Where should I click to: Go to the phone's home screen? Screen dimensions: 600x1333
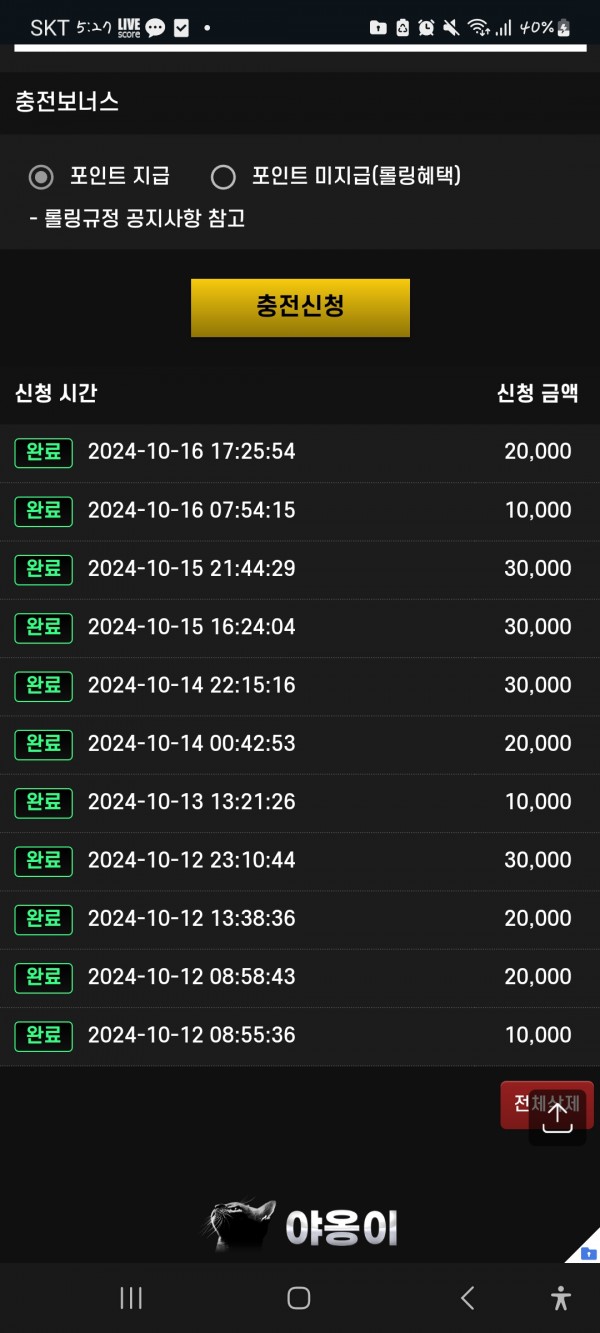coord(298,1297)
